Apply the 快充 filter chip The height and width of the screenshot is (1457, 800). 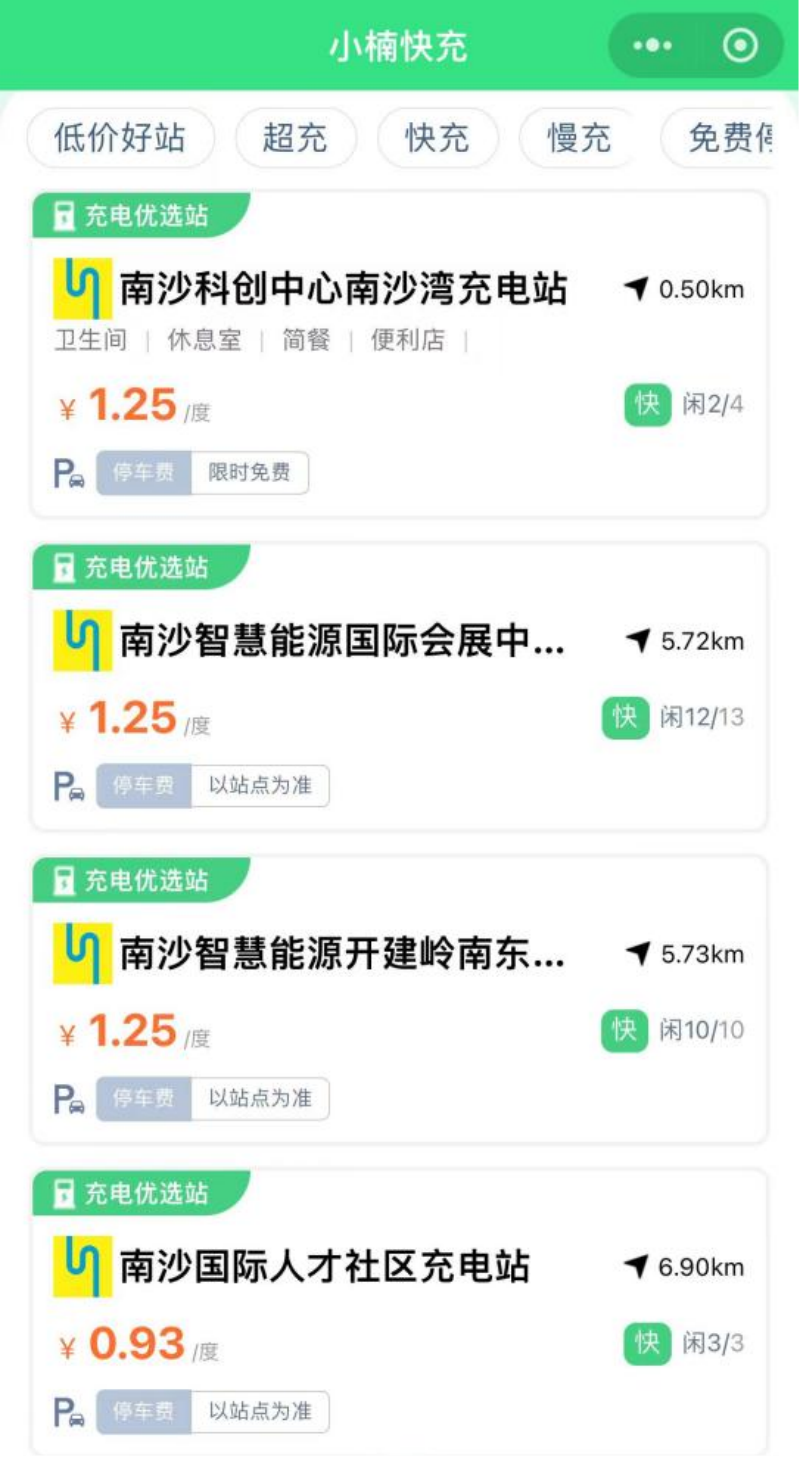tap(437, 138)
